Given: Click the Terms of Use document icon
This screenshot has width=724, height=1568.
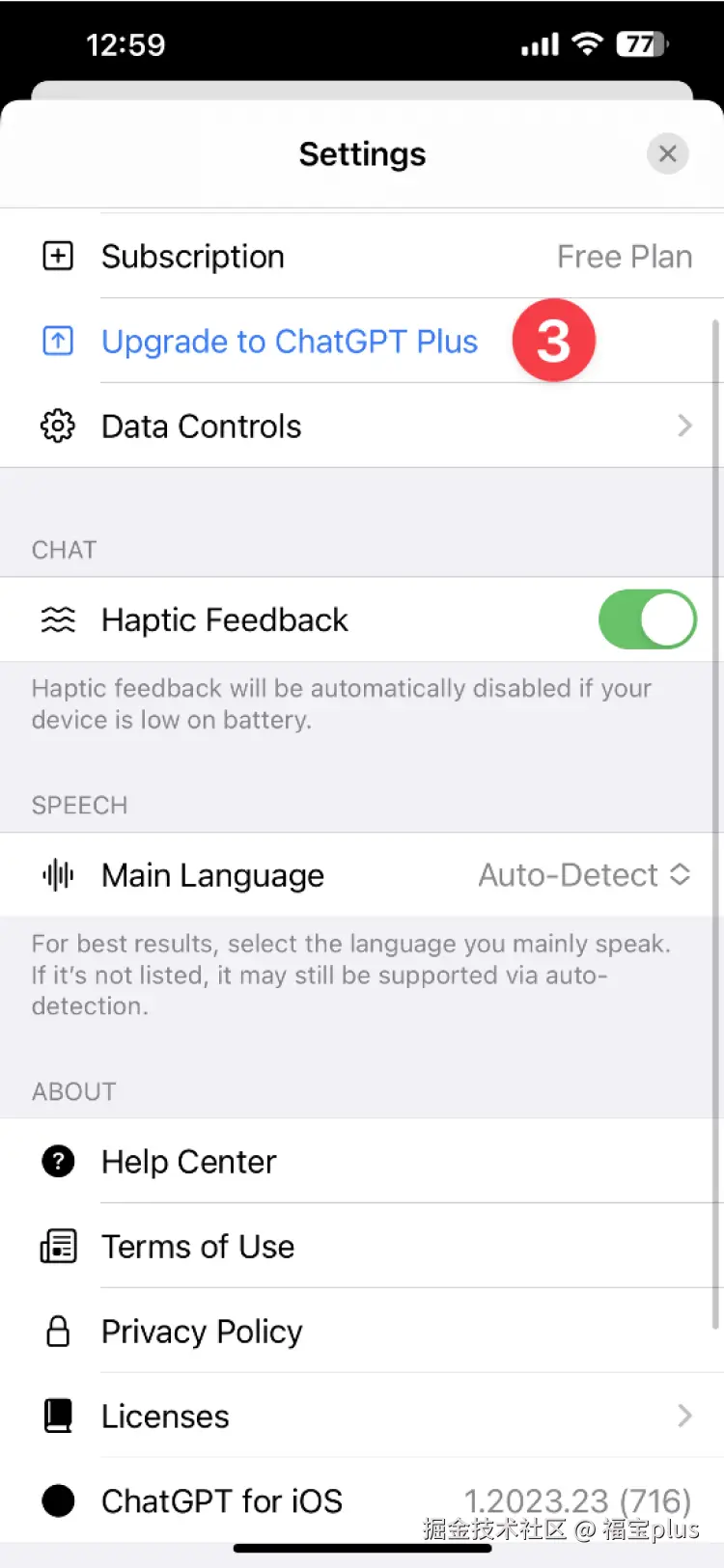Looking at the screenshot, I should (x=58, y=1246).
